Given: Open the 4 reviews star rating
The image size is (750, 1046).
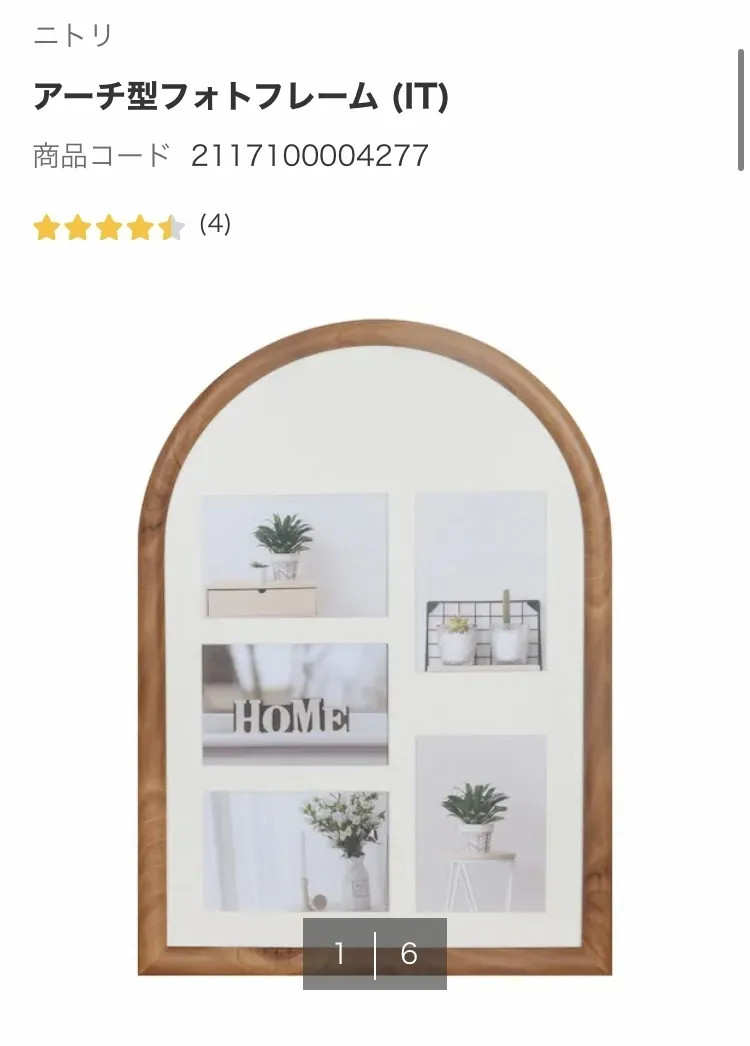Looking at the screenshot, I should coord(130,226).
